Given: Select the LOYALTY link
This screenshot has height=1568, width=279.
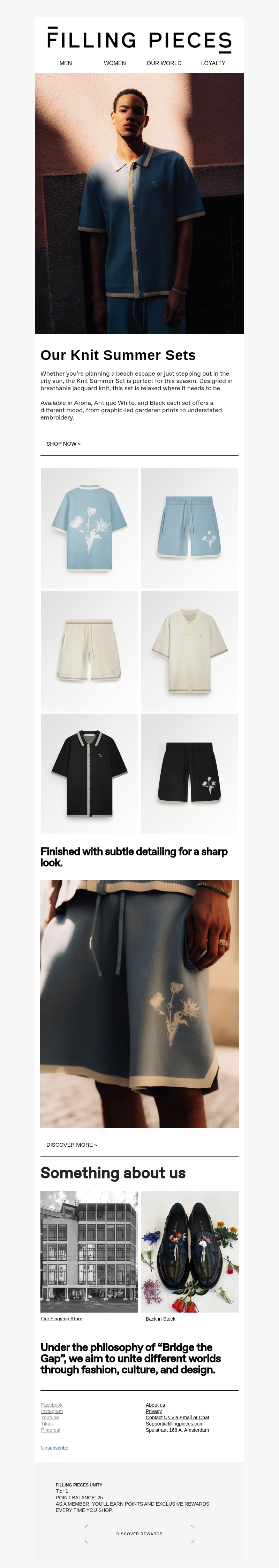Looking at the screenshot, I should coord(213,63).
